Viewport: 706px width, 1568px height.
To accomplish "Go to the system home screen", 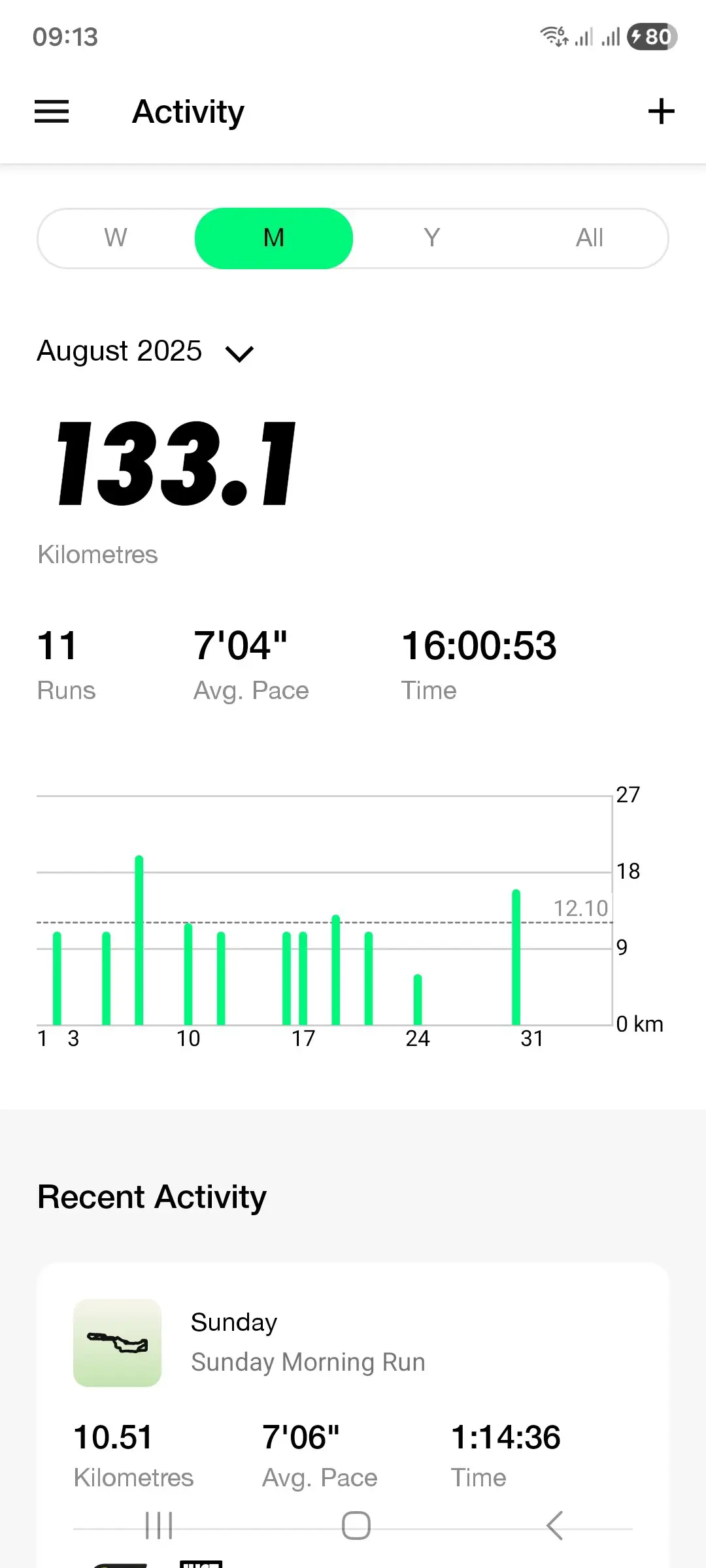I will [x=356, y=1526].
